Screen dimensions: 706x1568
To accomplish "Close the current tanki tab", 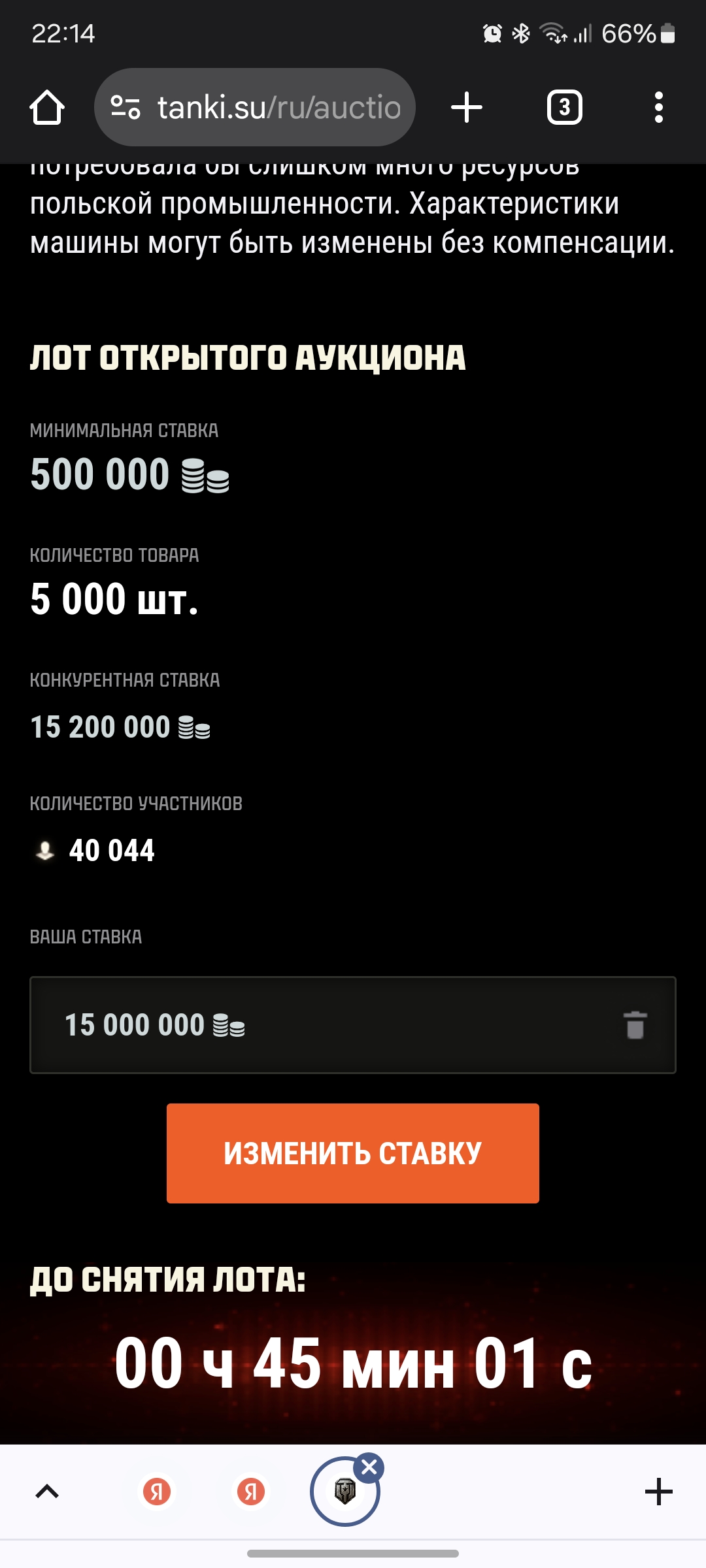I will 369,1467.
